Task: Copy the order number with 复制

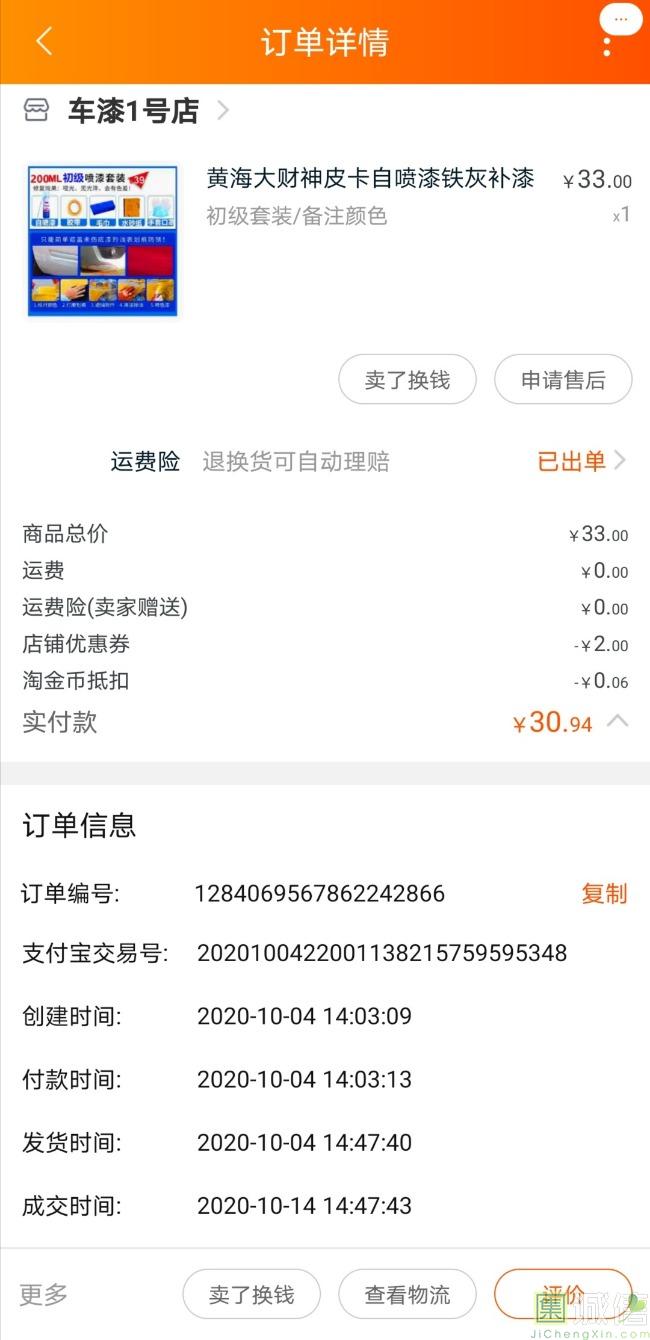Action: tap(604, 893)
